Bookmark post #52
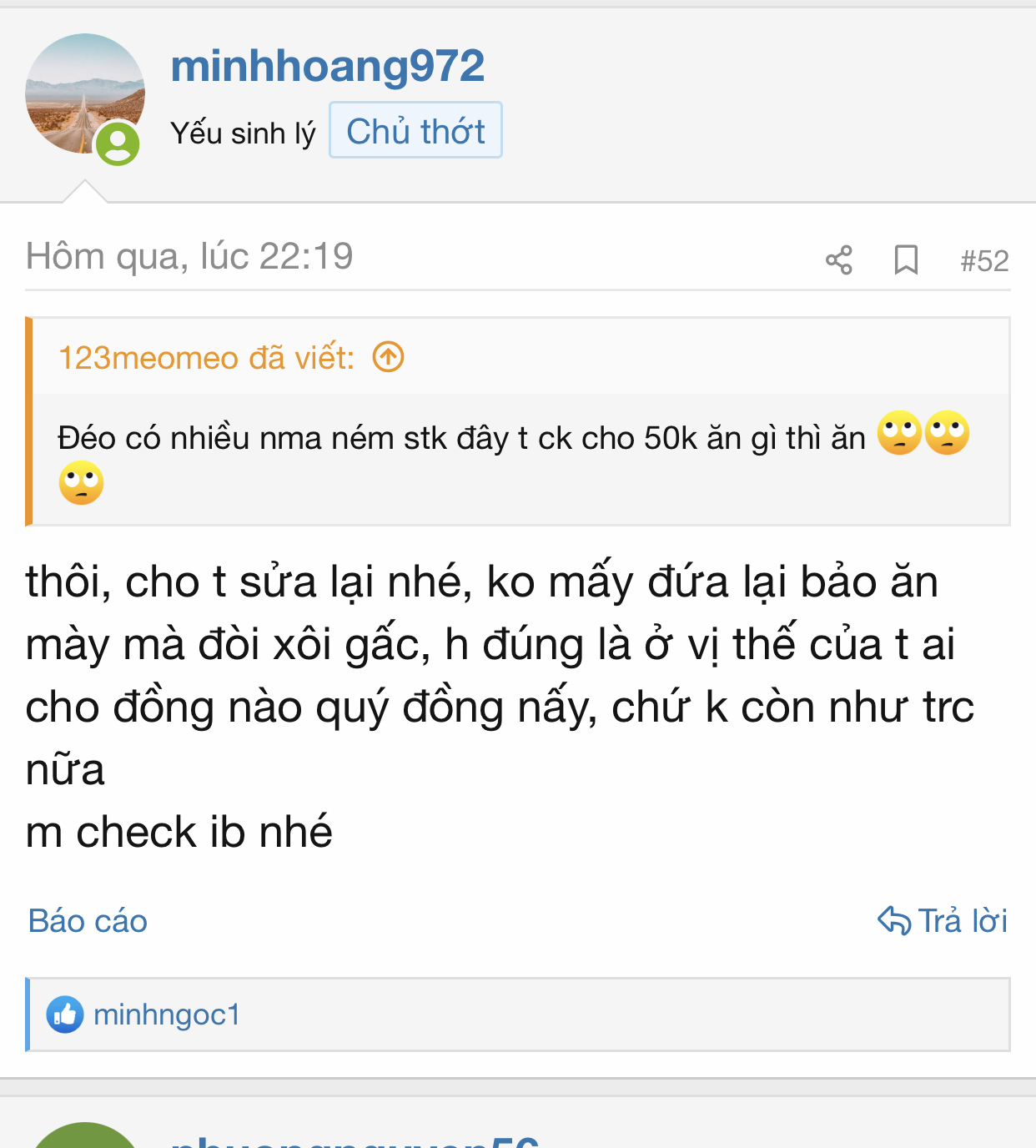 [x=906, y=260]
